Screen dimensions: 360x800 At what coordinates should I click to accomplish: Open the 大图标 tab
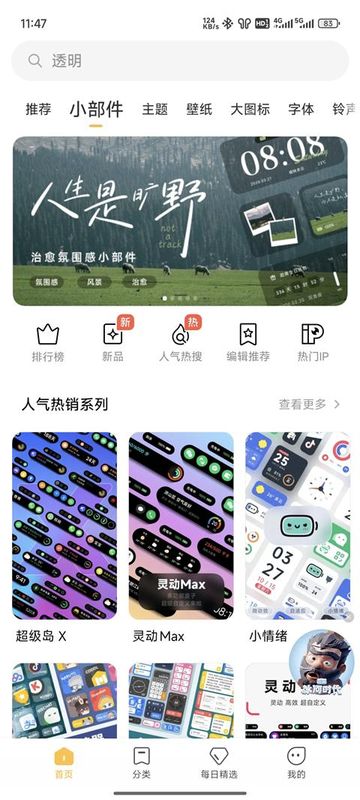pyautogui.click(x=250, y=109)
